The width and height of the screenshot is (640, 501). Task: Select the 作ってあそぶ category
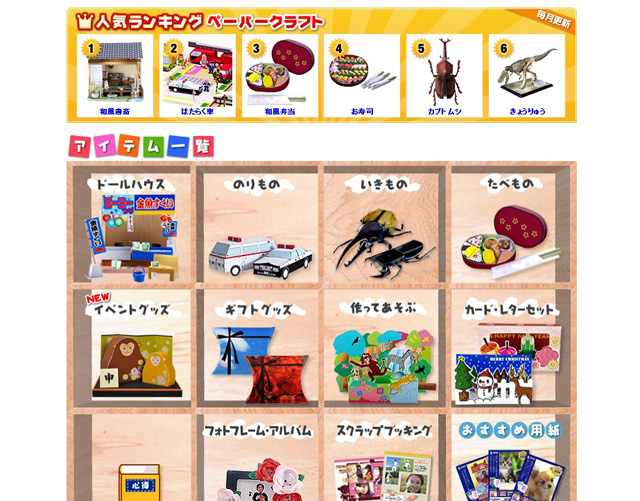tap(384, 350)
